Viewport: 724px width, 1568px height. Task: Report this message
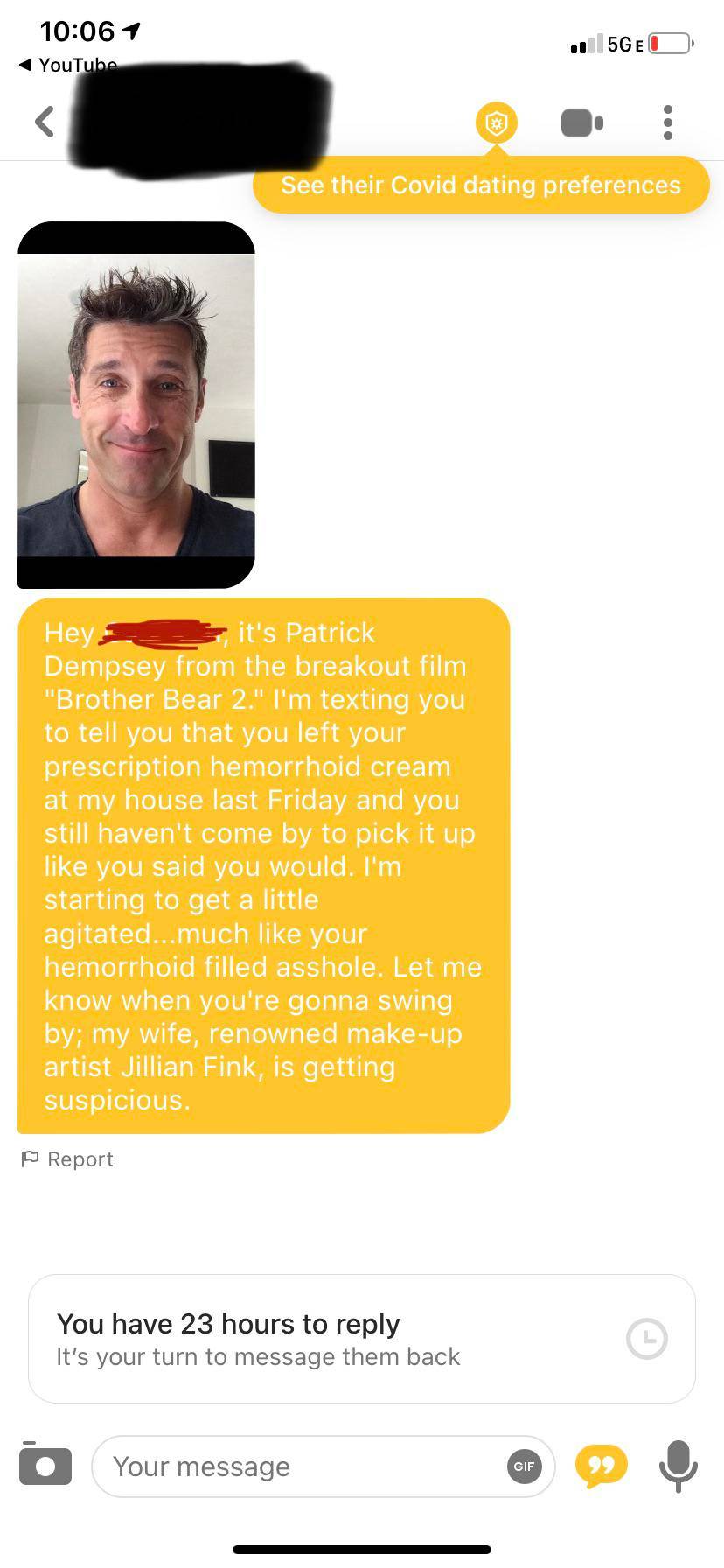pyautogui.click(x=68, y=1159)
